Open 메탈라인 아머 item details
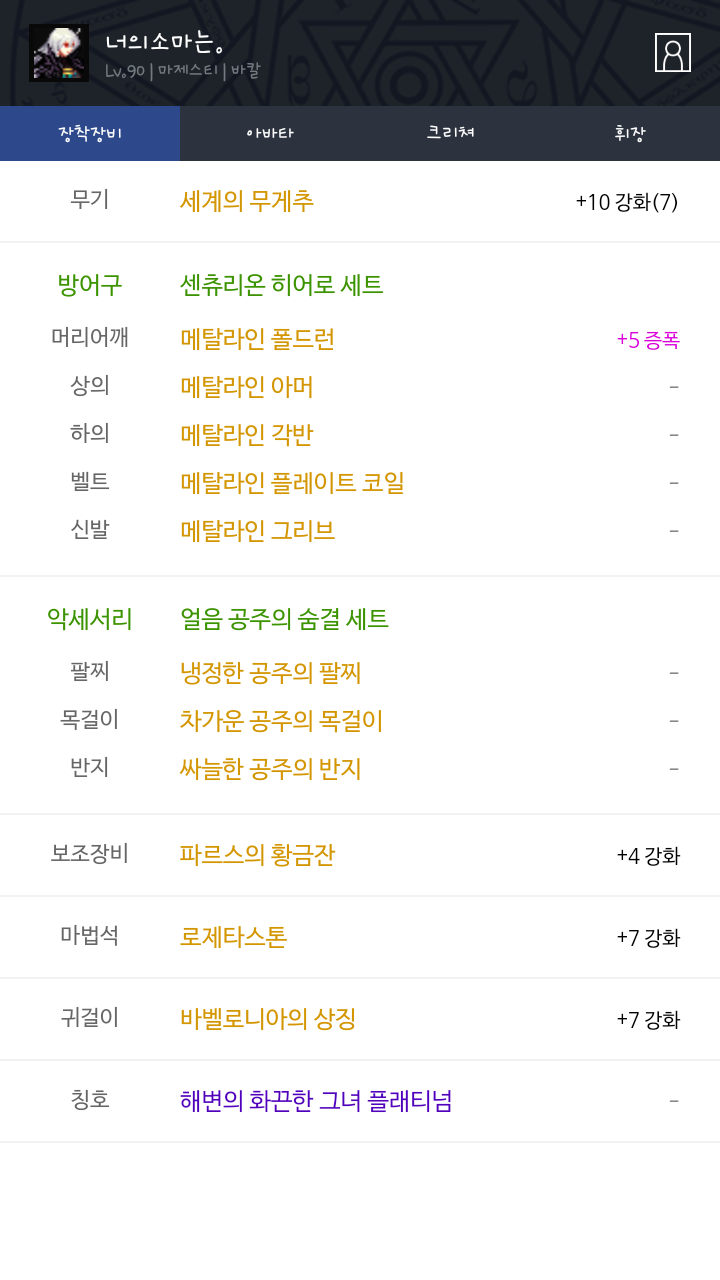 pos(246,386)
